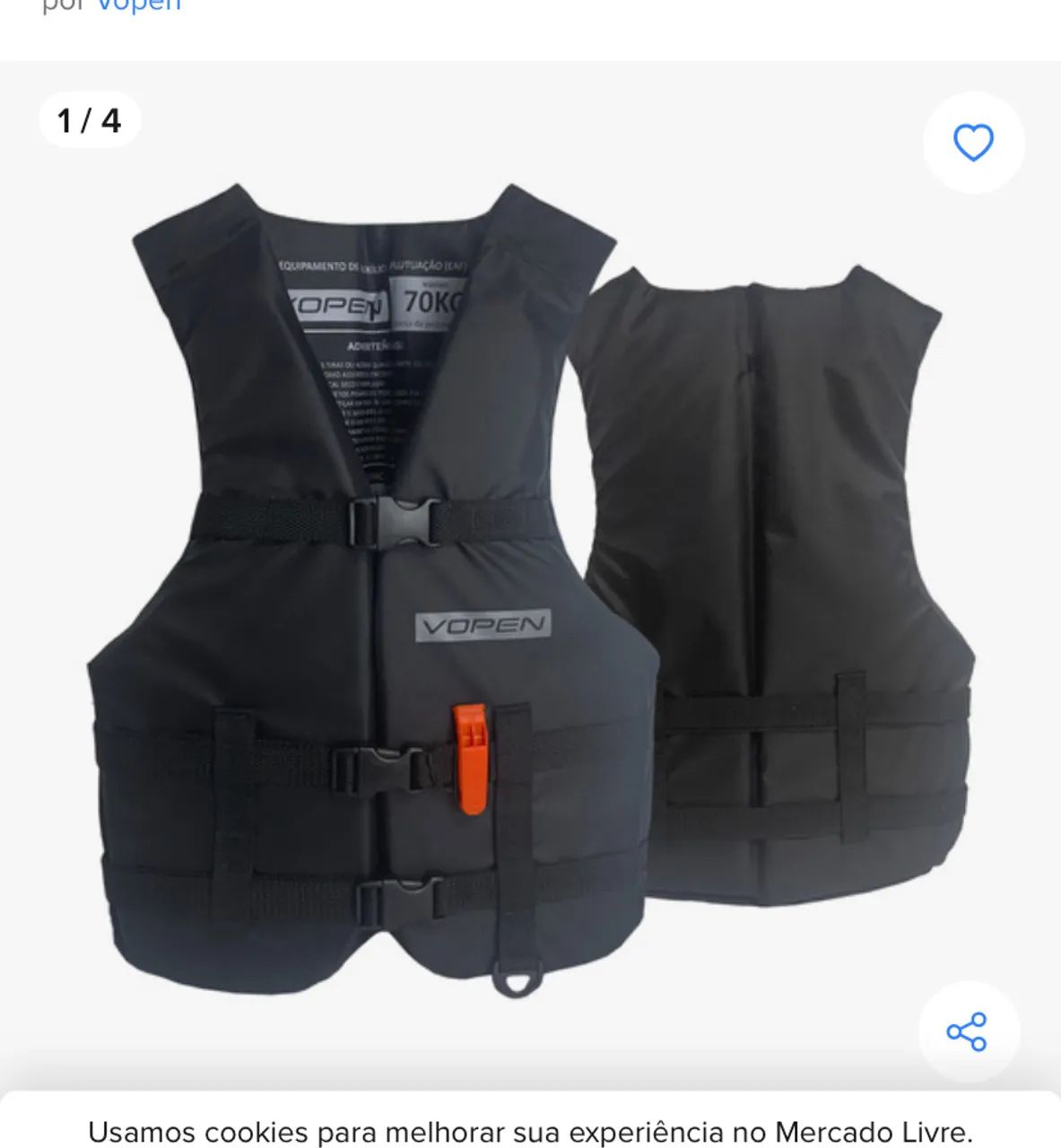This screenshot has height=1148, width=1061.
Task: Open the Vopen seller link
Action: pyautogui.click(x=138, y=5)
